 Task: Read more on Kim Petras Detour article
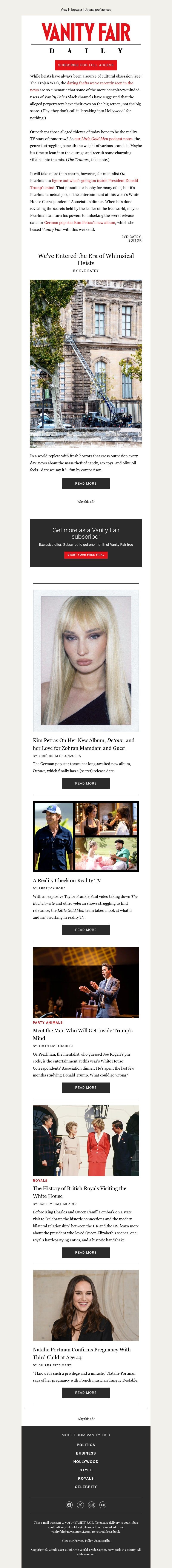click(86, 783)
